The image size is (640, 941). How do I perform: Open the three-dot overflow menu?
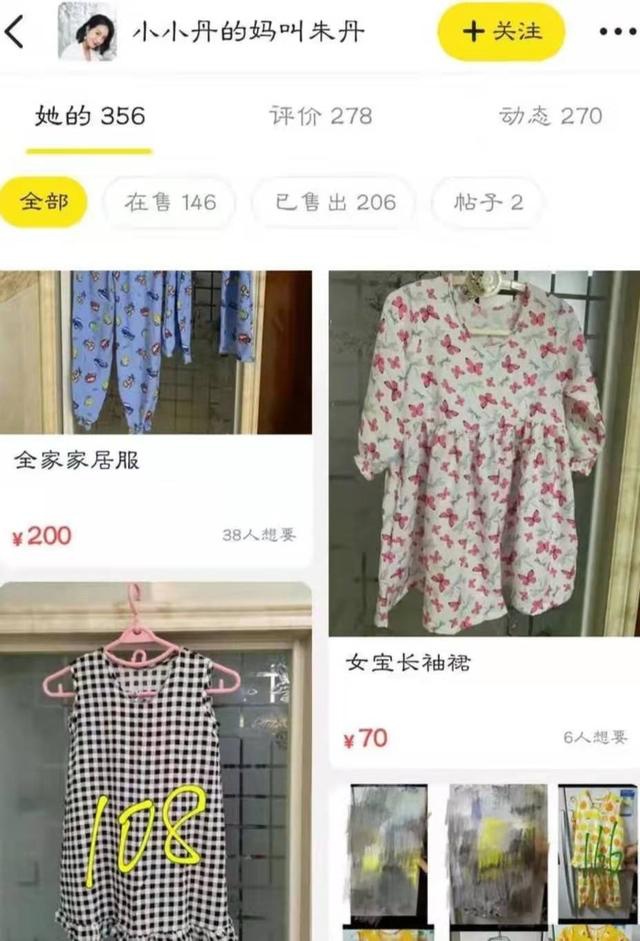pyautogui.click(x=616, y=32)
